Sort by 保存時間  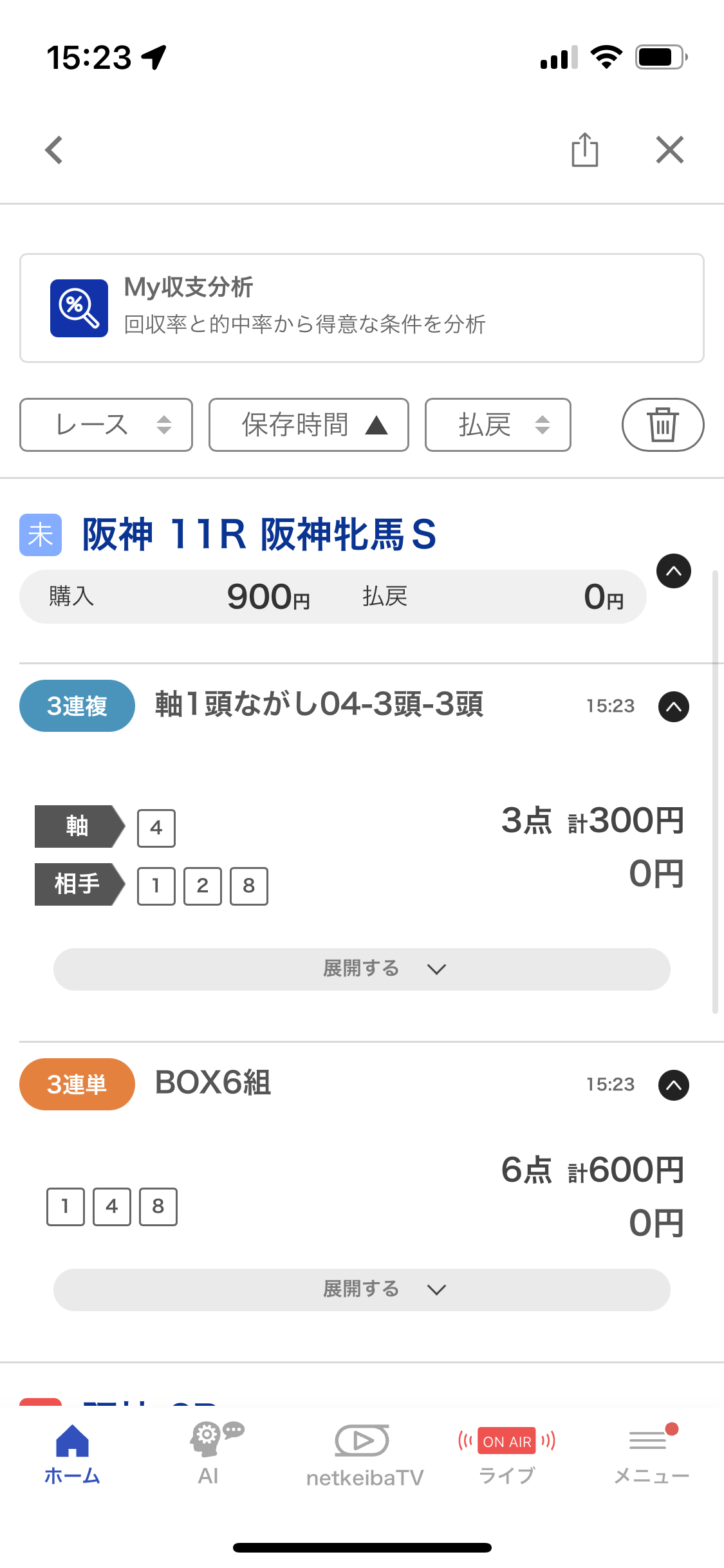(x=309, y=425)
